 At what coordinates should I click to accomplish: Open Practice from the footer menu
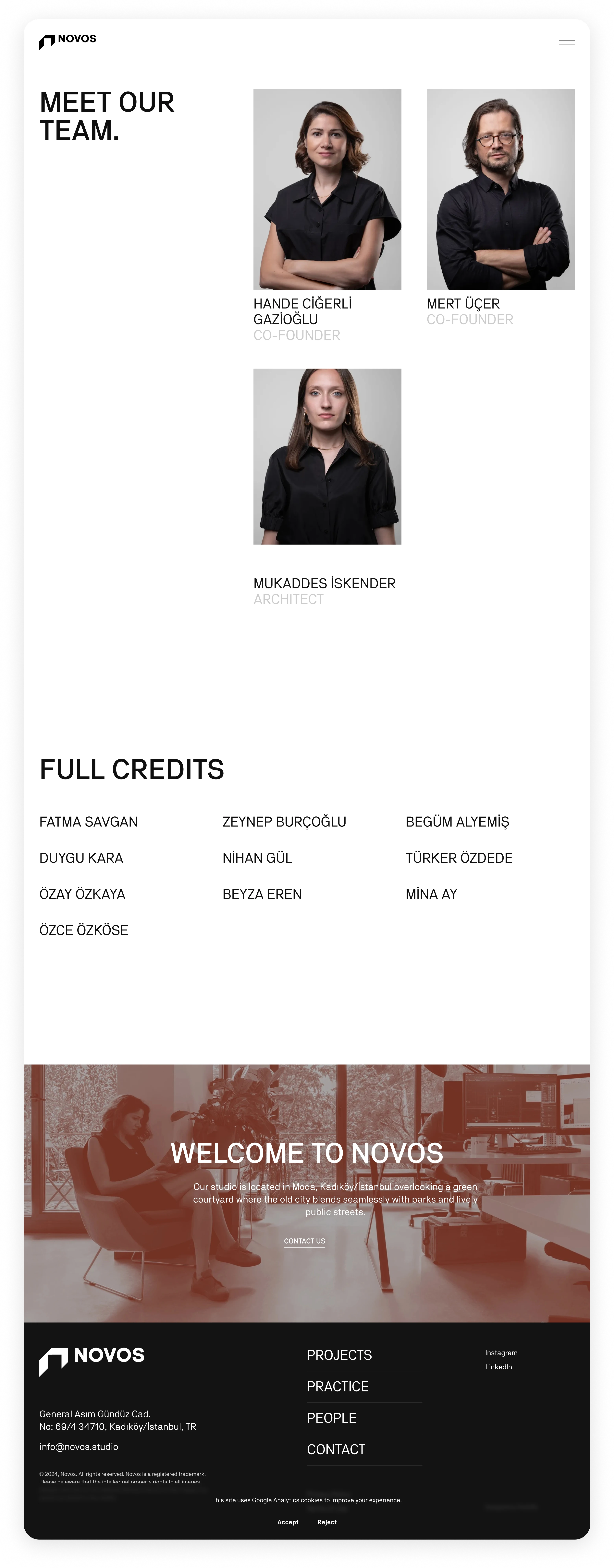click(338, 1387)
